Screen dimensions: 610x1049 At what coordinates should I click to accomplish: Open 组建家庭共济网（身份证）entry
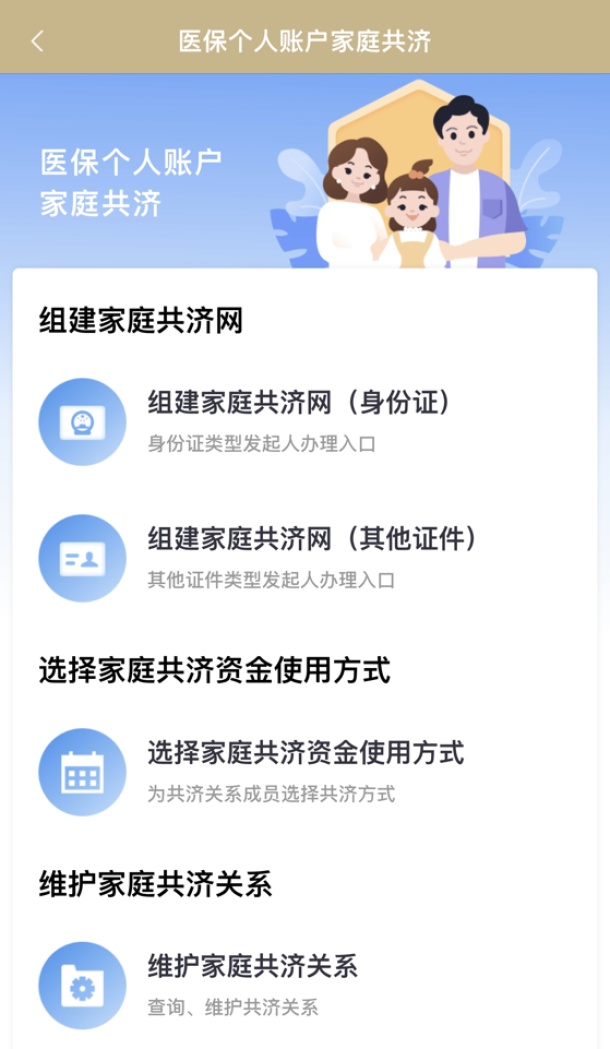coord(298,420)
